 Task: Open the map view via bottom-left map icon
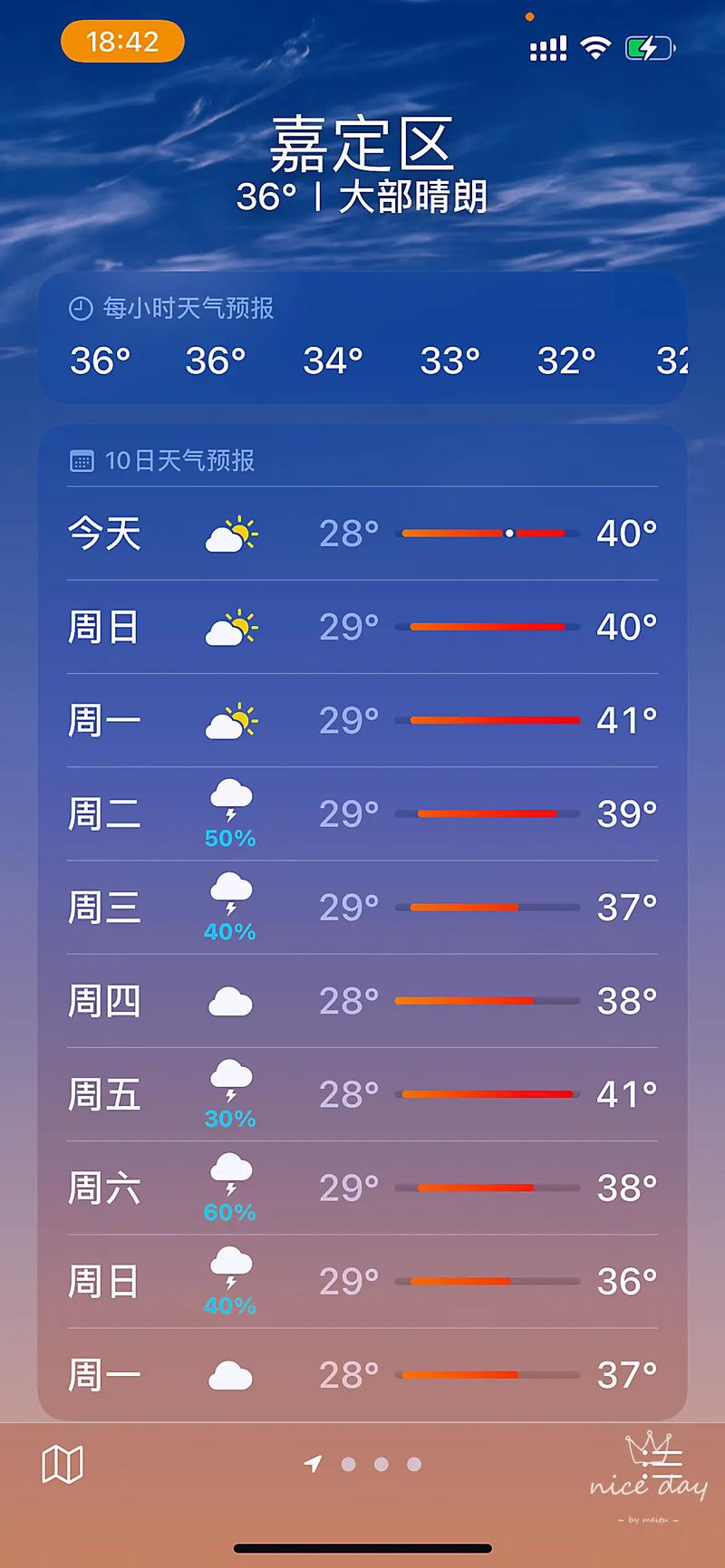(x=63, y=1463)
